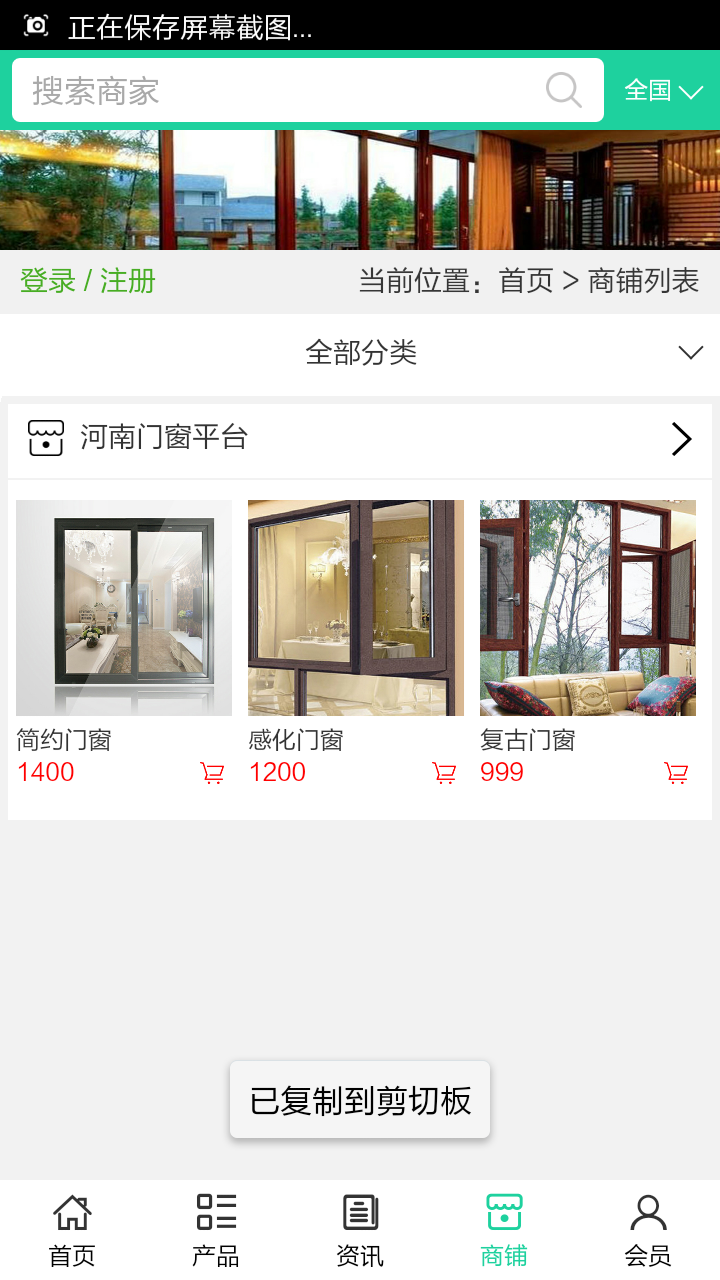Add 感化门窗 to the cart
The image size is (720, 1280).
(x=444, y=773)
